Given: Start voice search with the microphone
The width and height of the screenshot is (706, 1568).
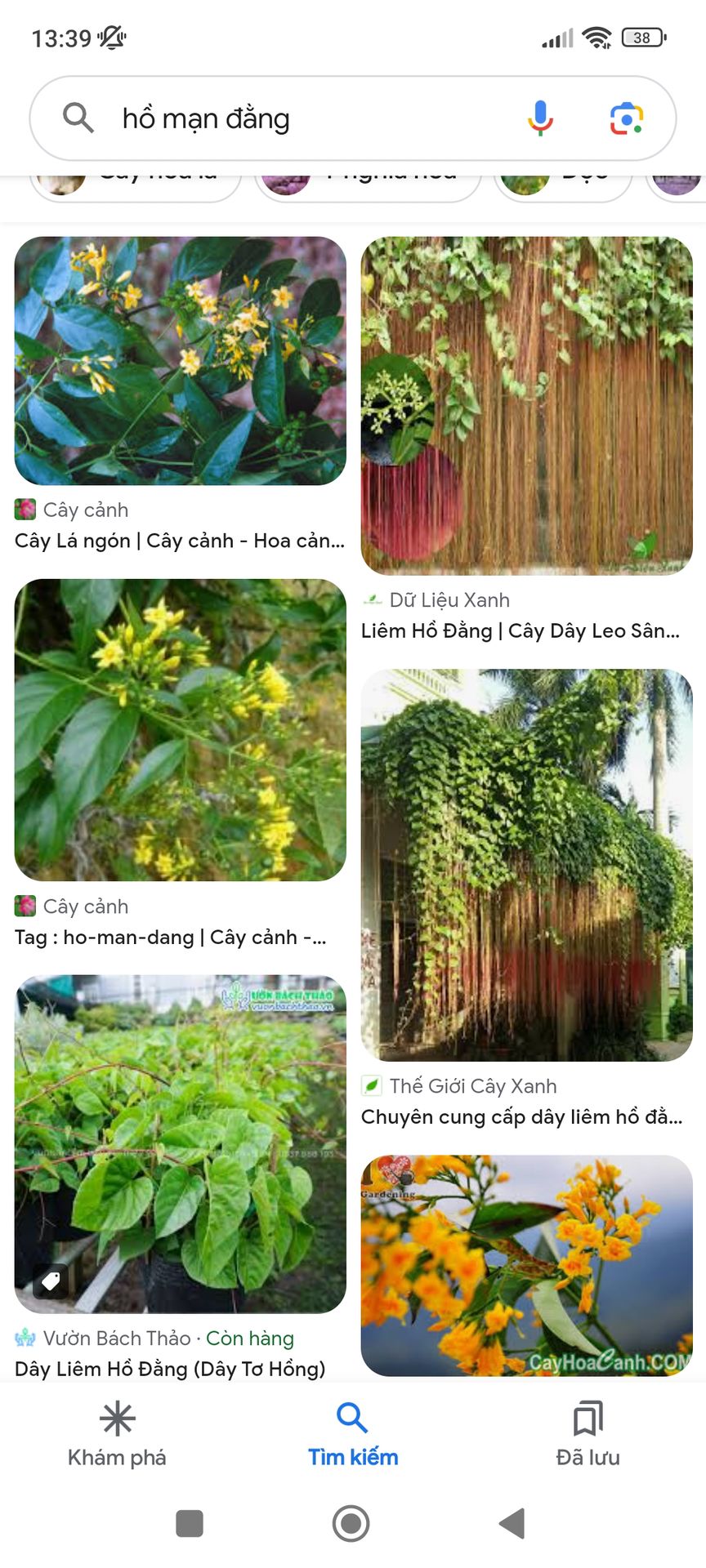Looking at the screenshot, I should (540, 119).
